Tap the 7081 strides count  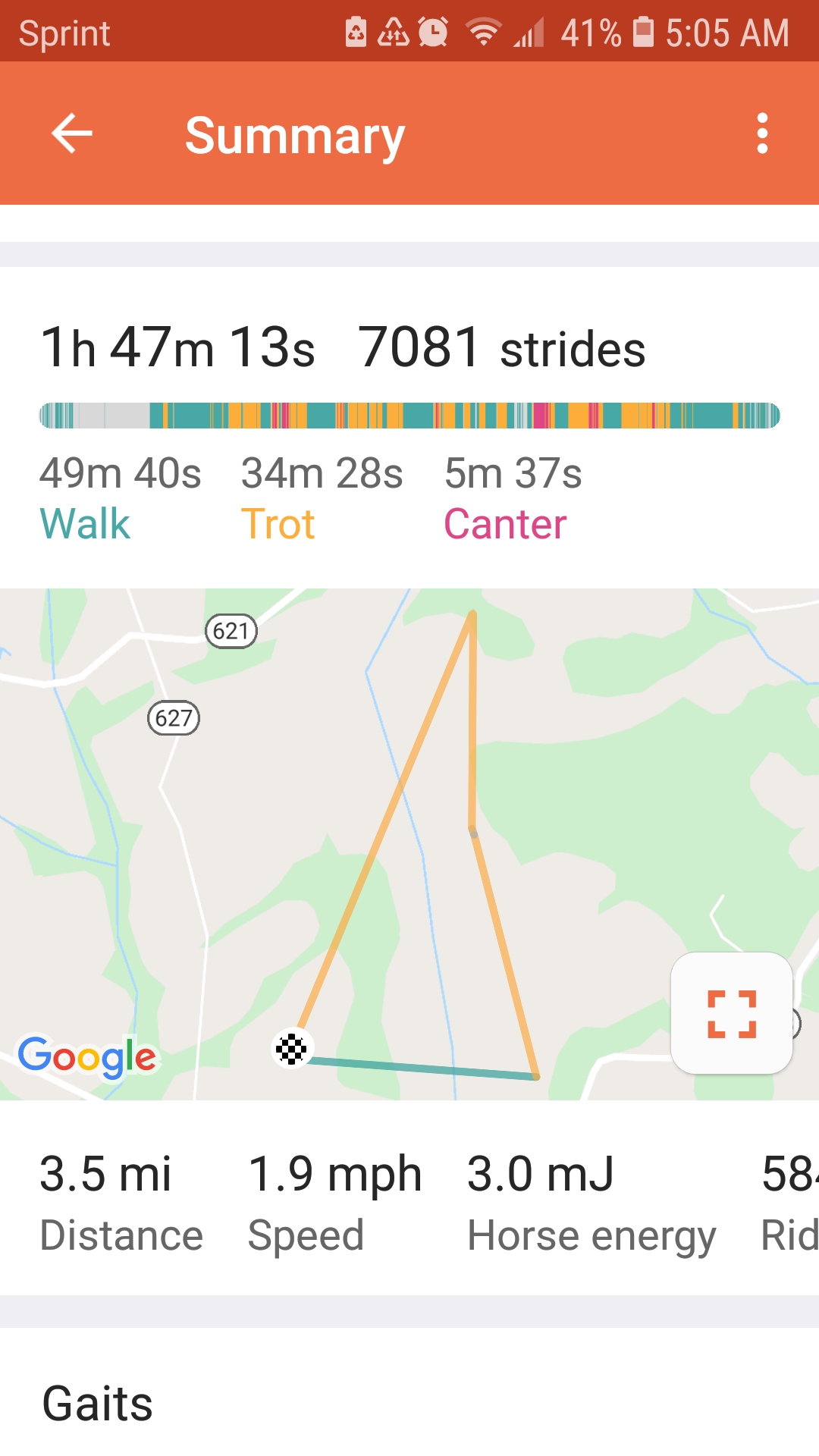[x=419, y=346]
